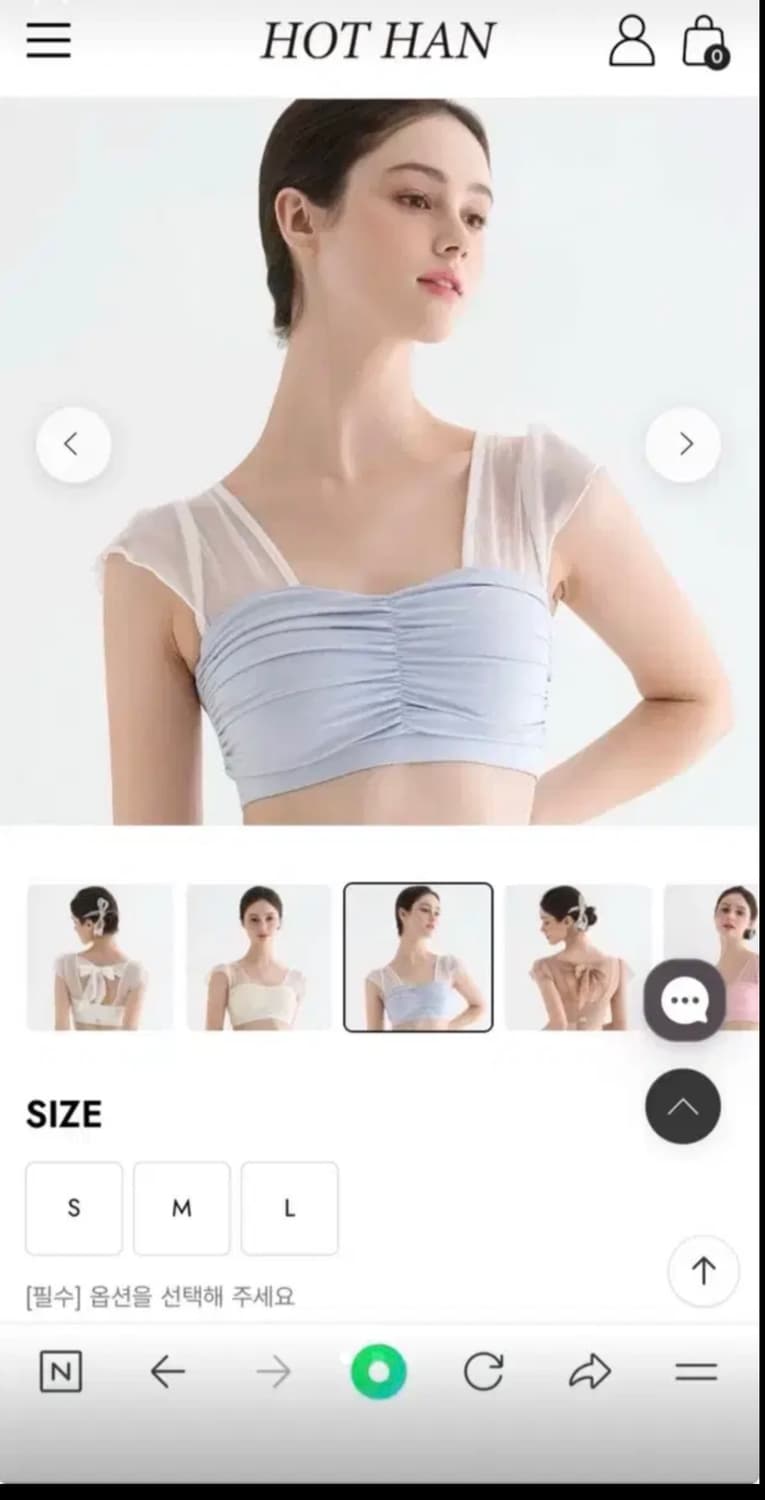Navigate forward using the forward arrow
Viewport: 765px width, 1500px height.
point(275,1371)
